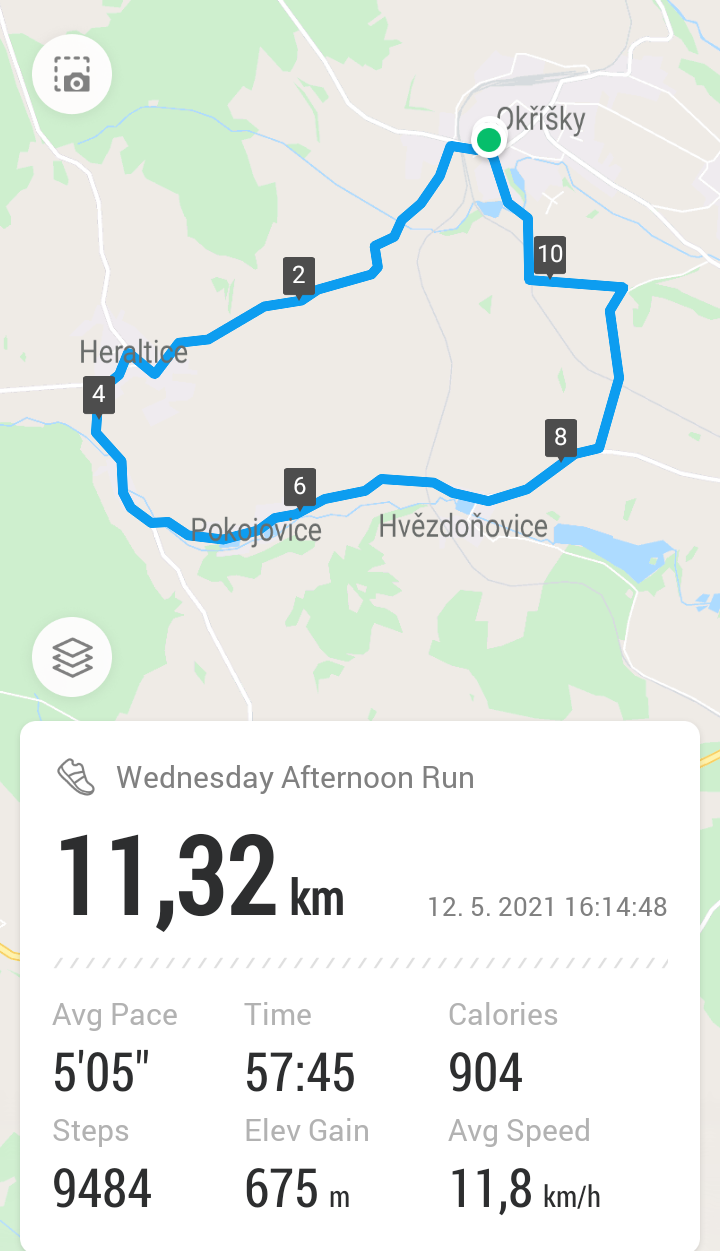The width and height of the screenshot is (720, 1251).
Task: Open the Wednesday Afternoon Run summary card
Action: coord(360,986)
